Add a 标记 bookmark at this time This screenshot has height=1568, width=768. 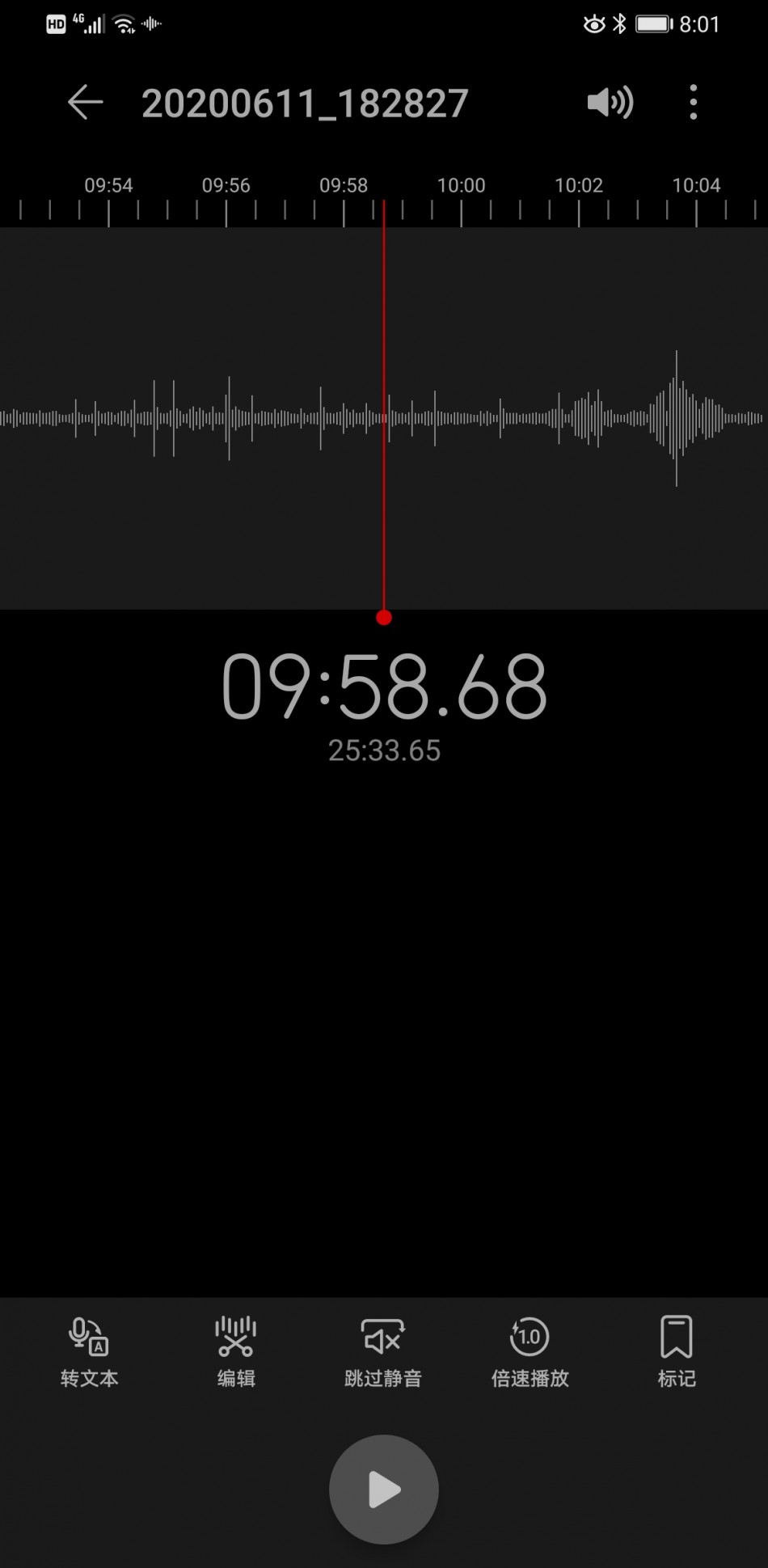pyautogui.click(x=677, y=1351)
